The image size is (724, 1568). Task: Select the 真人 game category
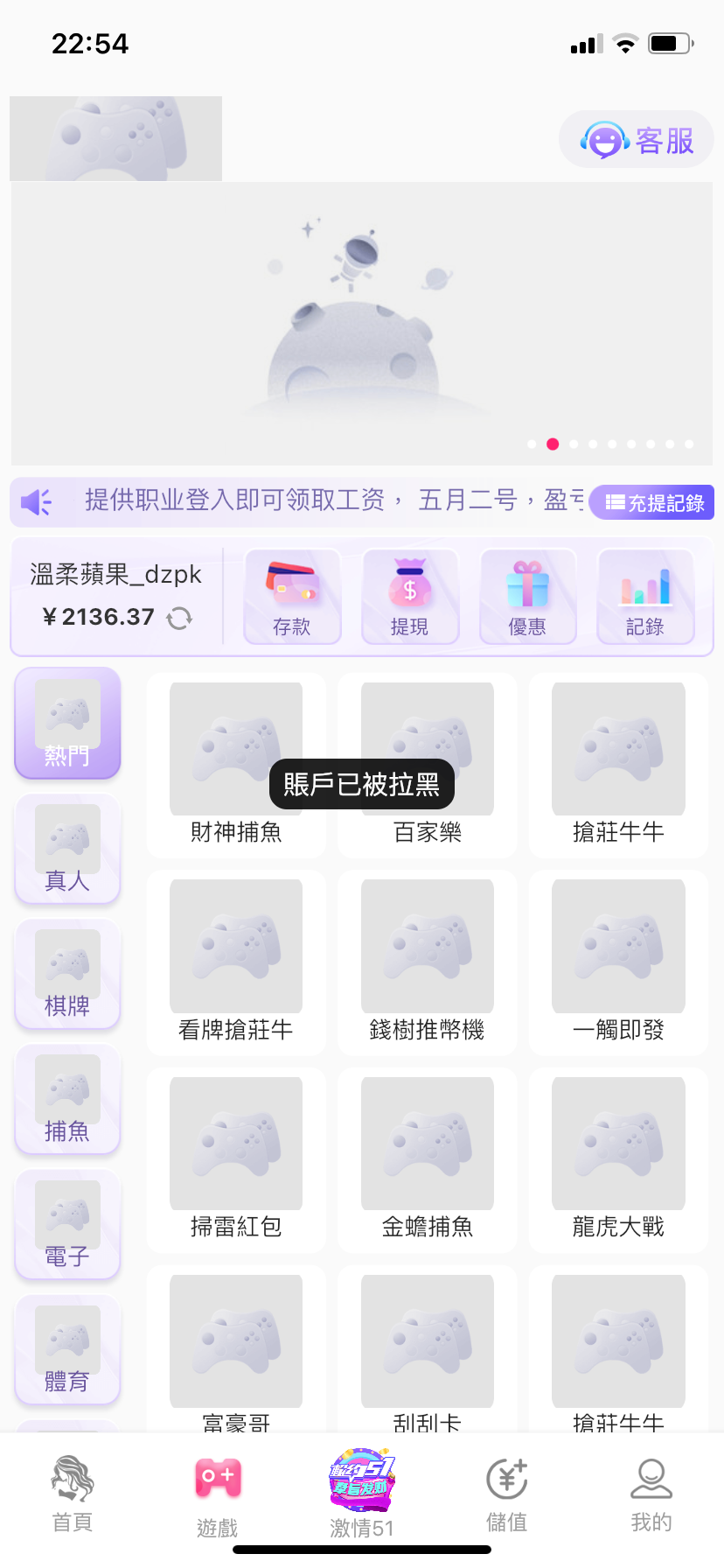point(67,849)
